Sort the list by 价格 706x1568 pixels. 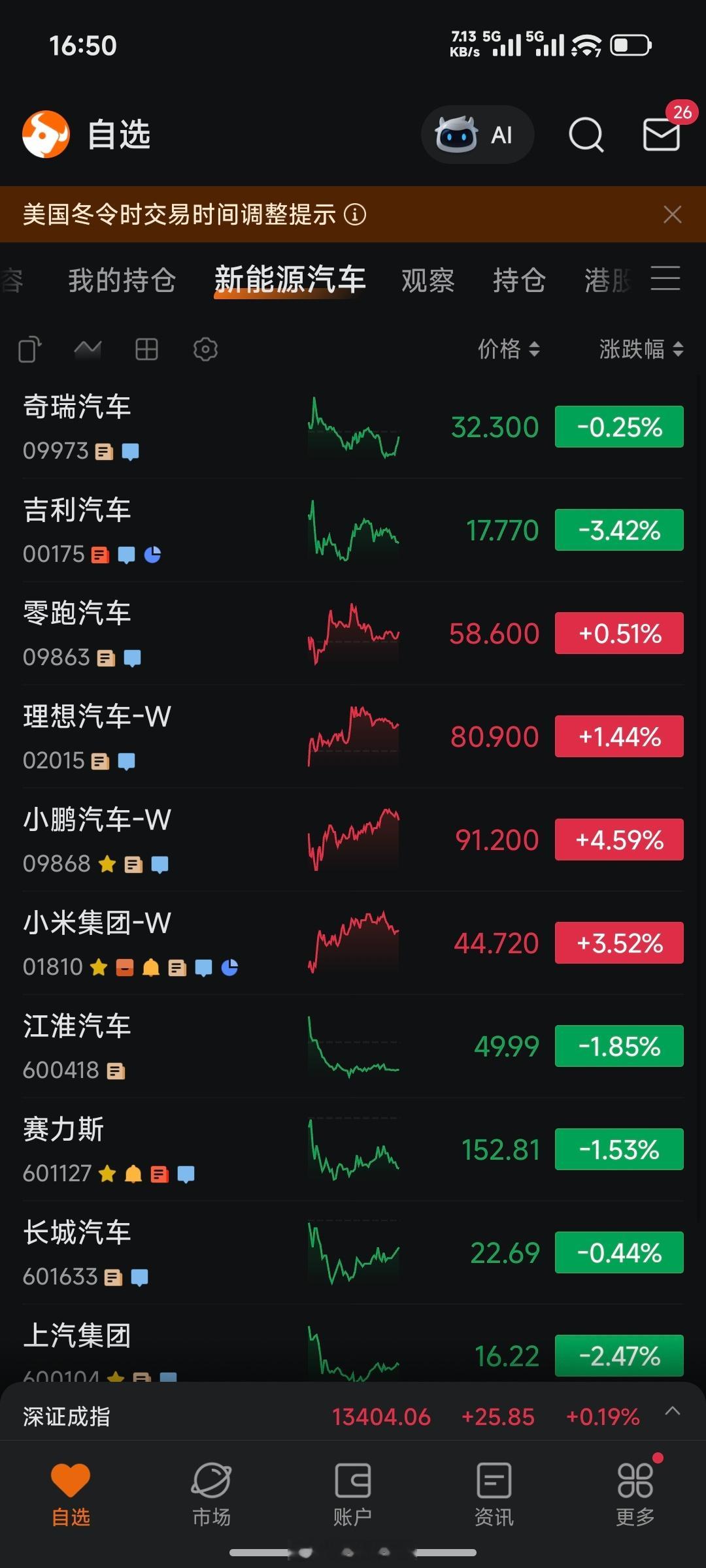(x=509, y=350)
